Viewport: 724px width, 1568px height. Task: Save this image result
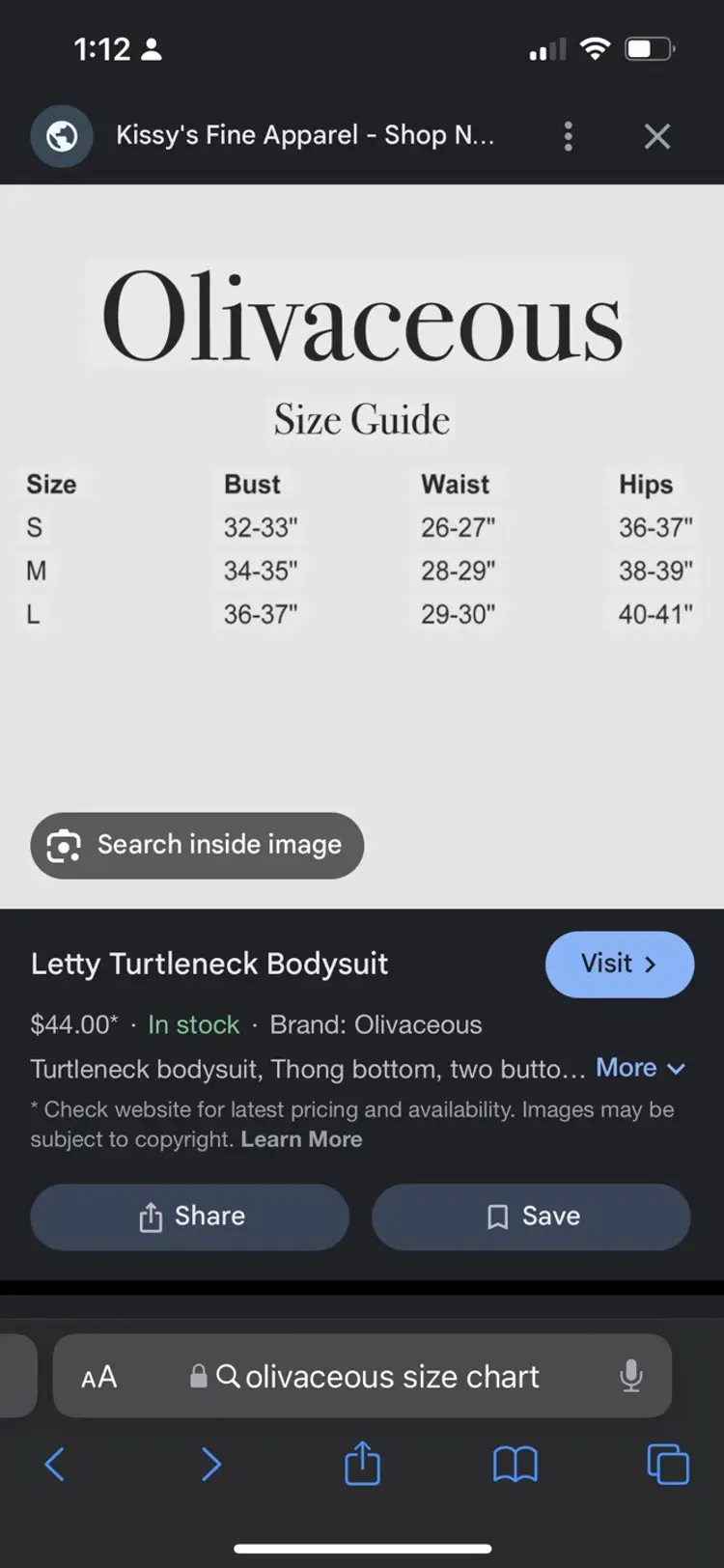(531, 1217)
